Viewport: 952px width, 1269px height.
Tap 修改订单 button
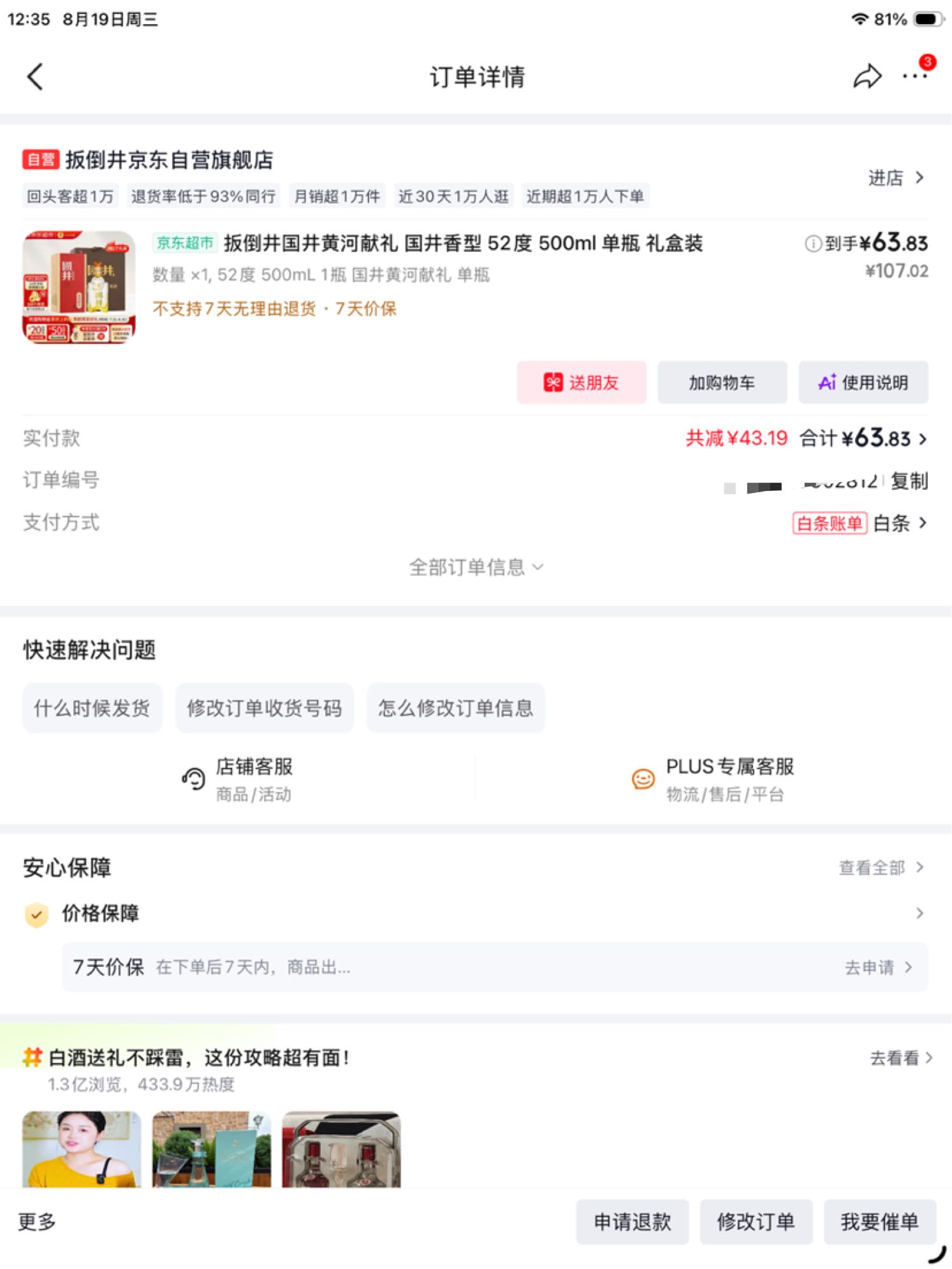tap(756, 1222)
